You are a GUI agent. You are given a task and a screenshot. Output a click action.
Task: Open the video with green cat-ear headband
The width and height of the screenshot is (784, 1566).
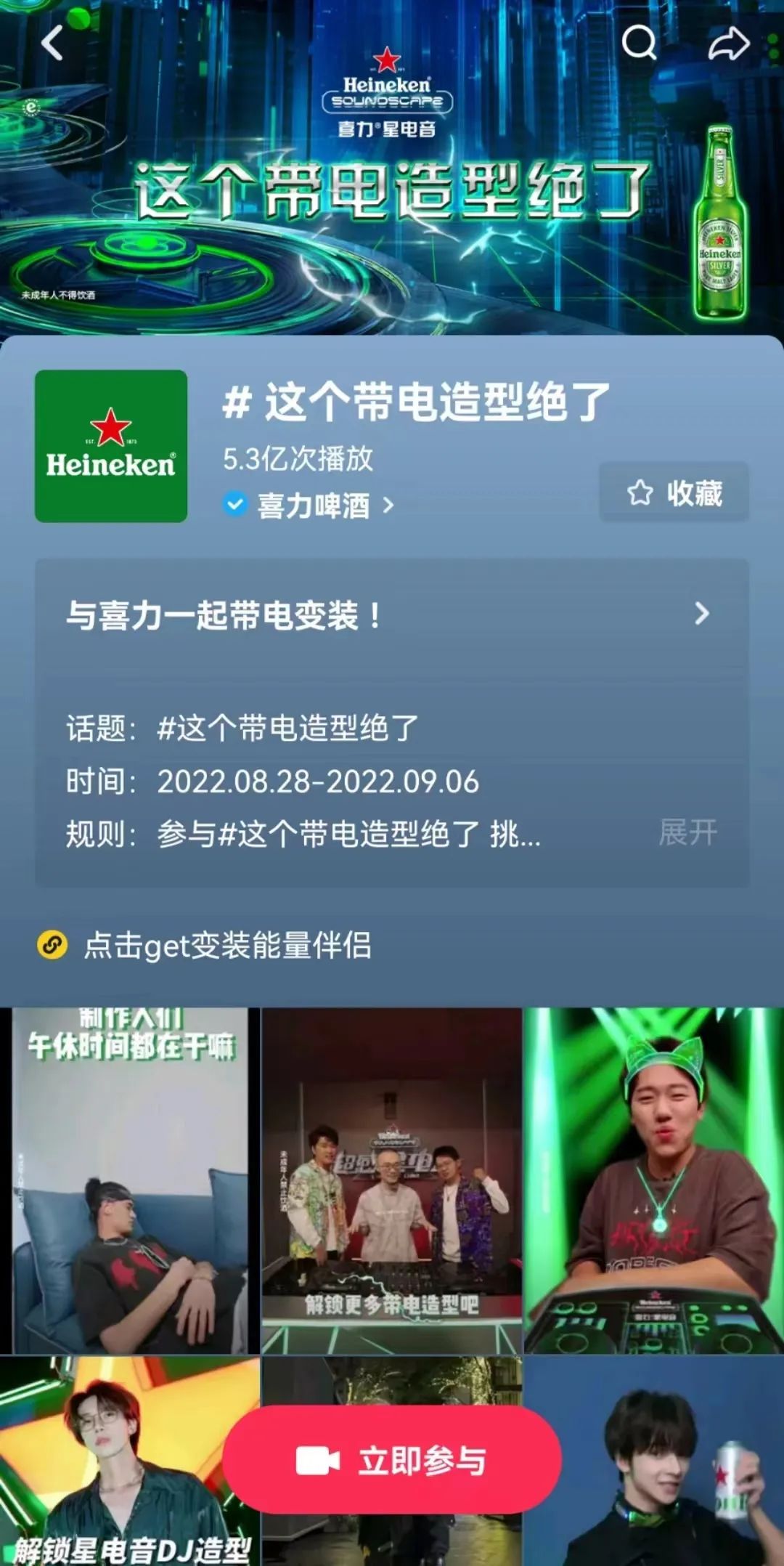pos(653,1180)
